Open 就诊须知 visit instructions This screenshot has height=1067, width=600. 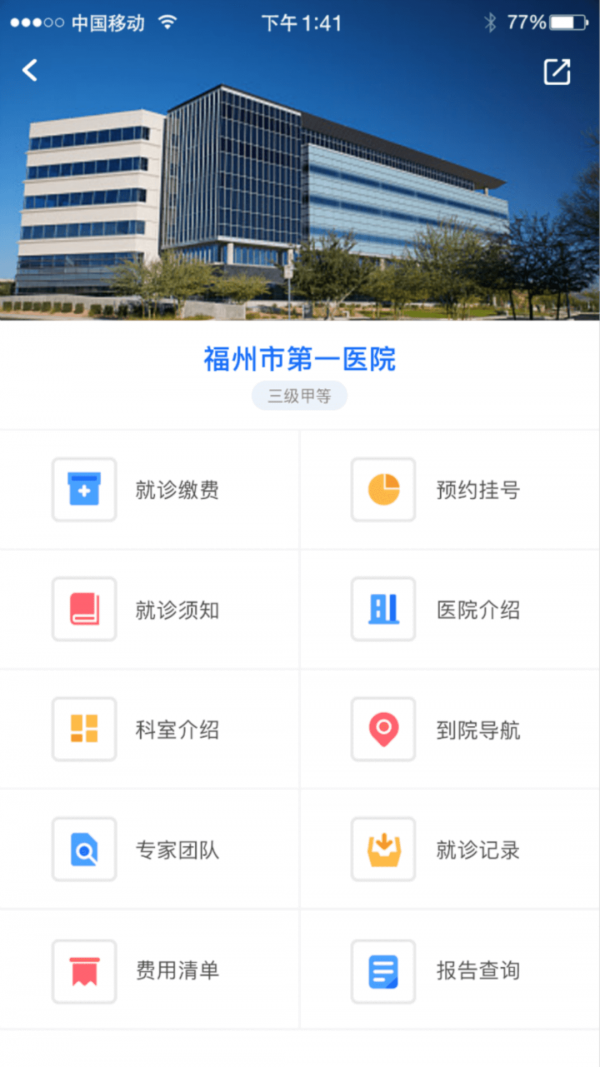coord(150,610)
